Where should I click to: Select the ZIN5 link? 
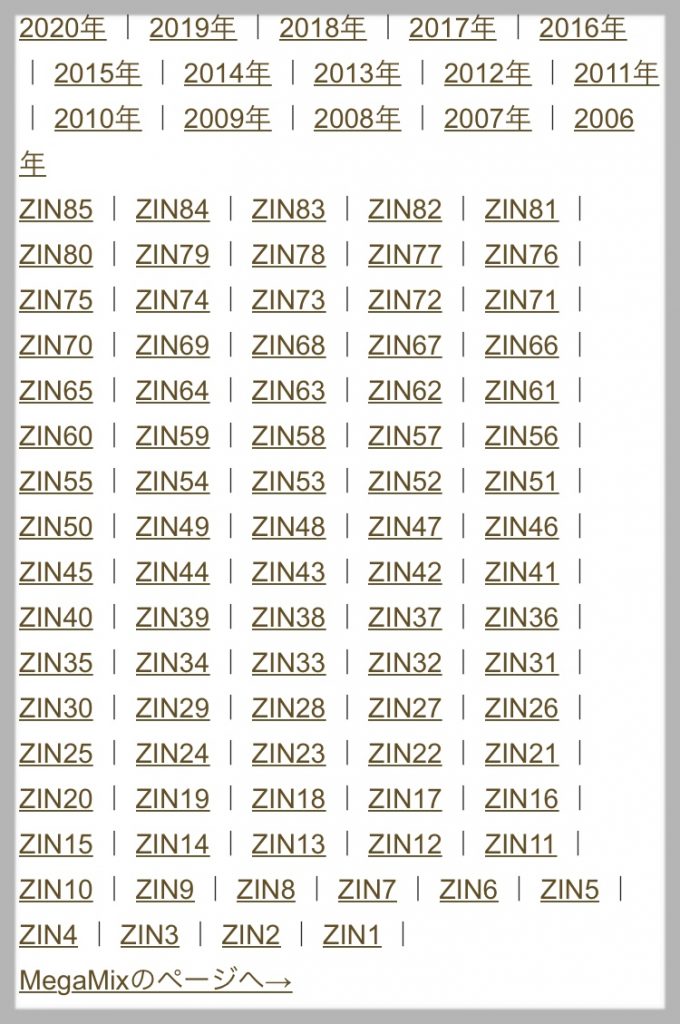pyautogui.click(x=569, y=890)
